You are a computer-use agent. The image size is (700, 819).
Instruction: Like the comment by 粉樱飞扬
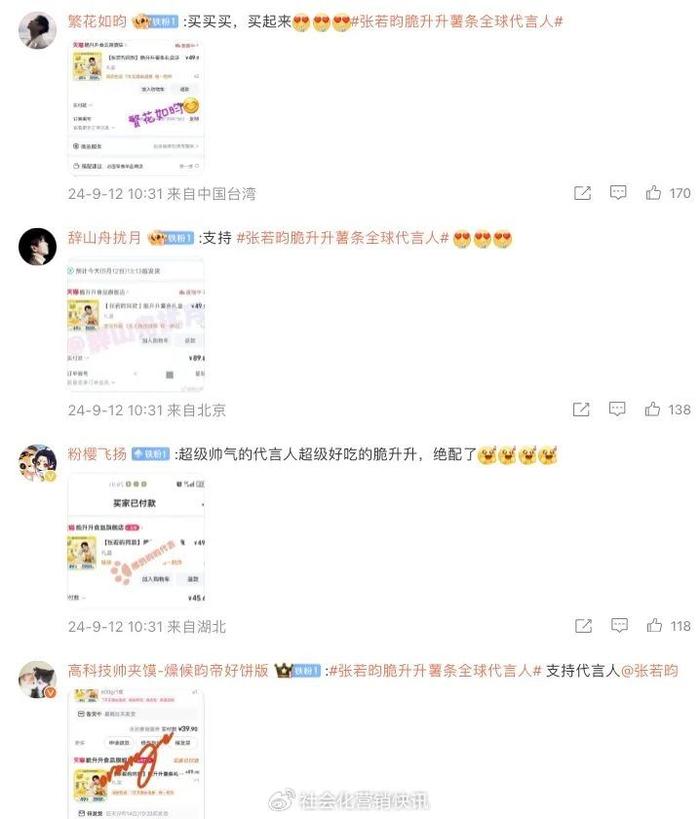point(654,625)
